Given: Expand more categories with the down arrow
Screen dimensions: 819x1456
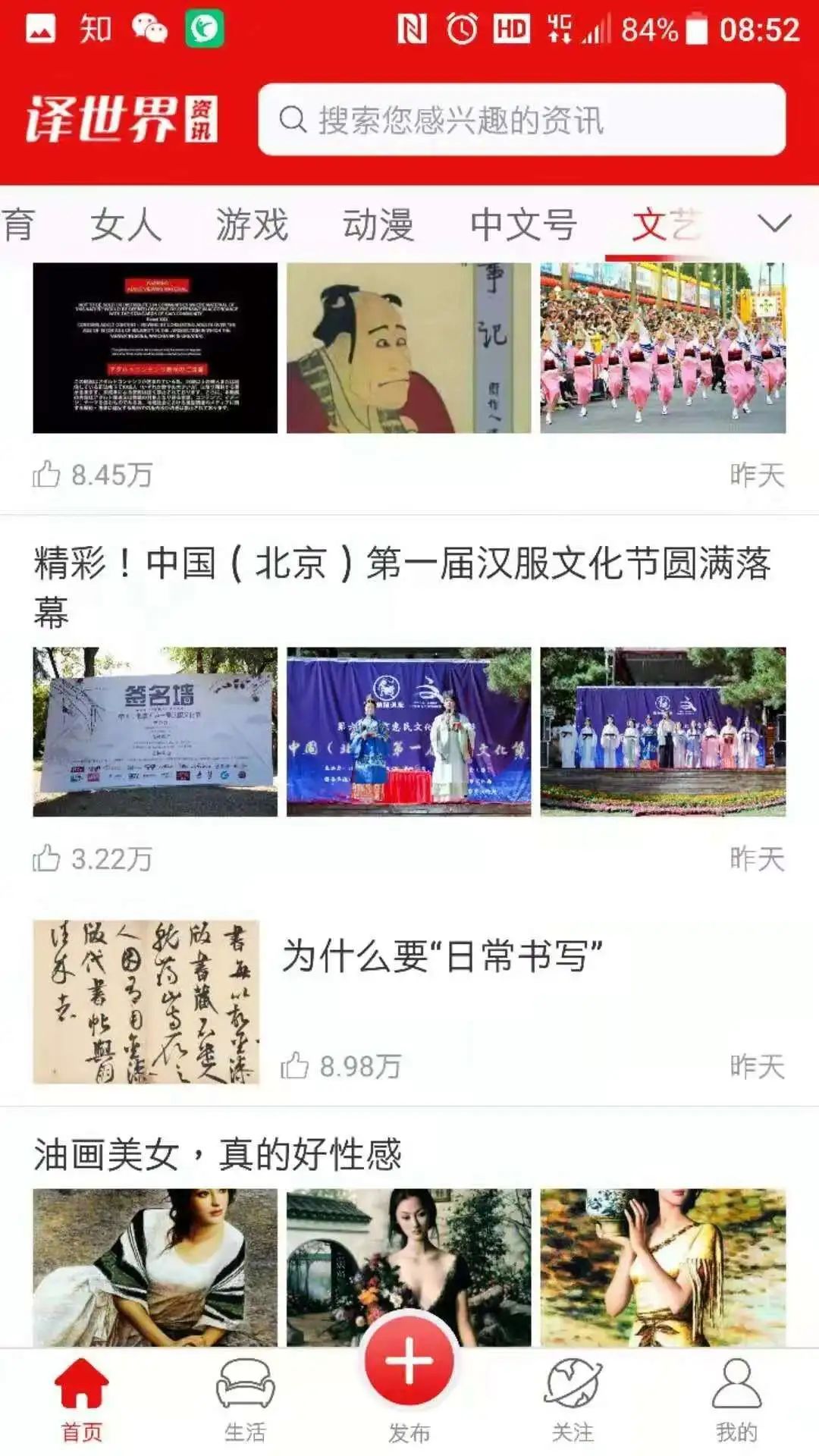Looking at the screenshot, I should pyautogui.click(x=775, y=224).
